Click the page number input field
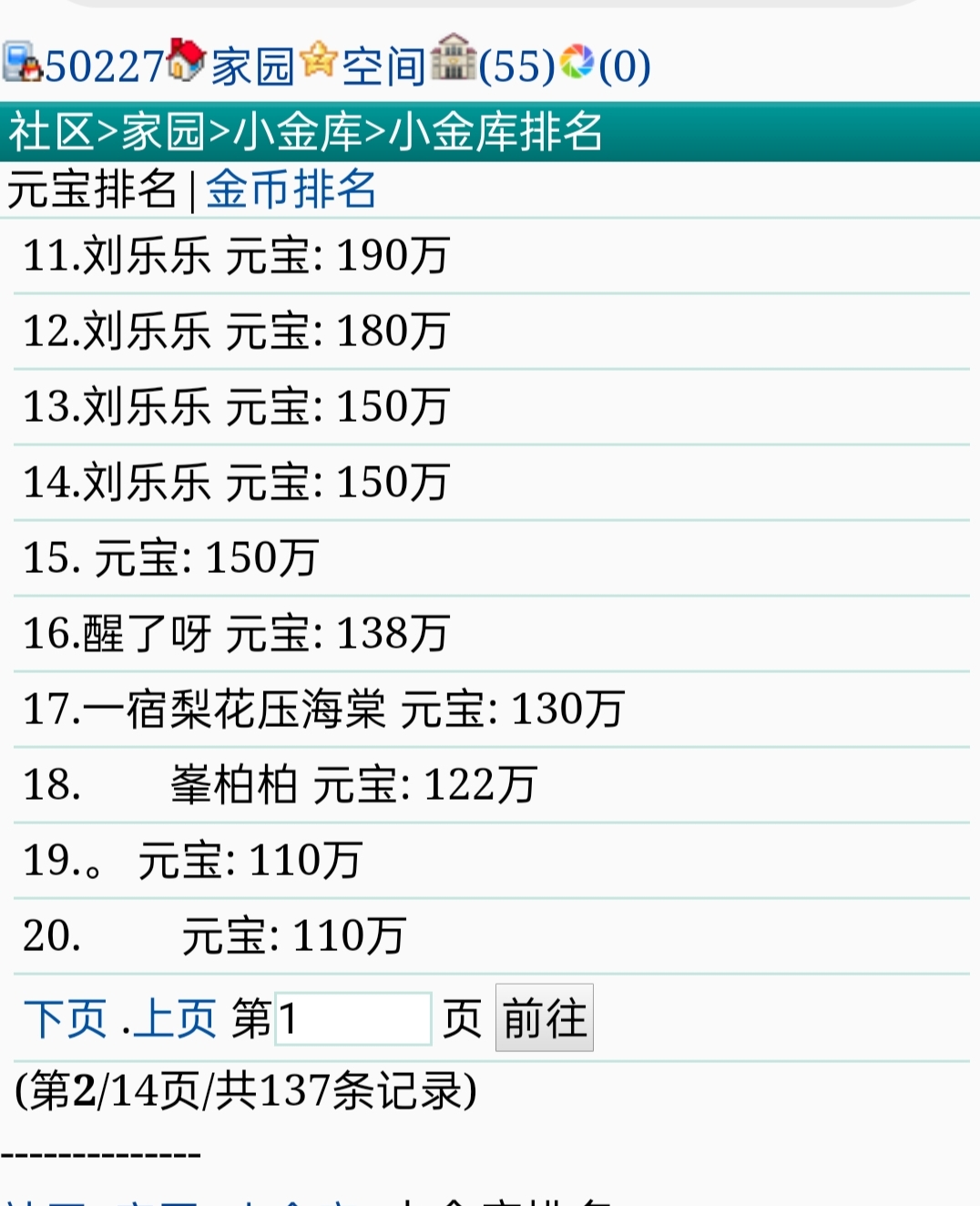 tap(351, 1018)
